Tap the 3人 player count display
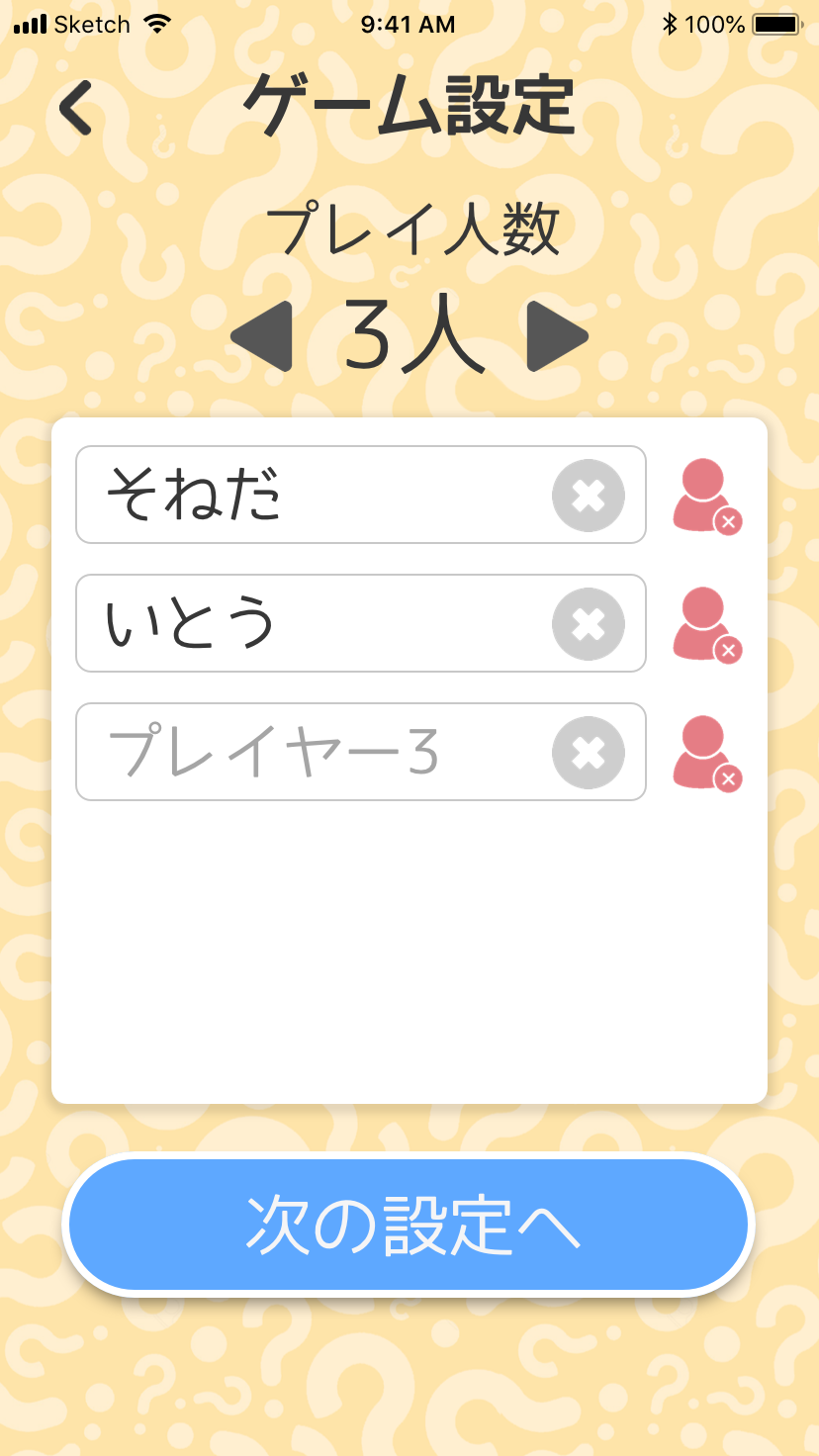Image resolution: width=819 pixels, height=1456 pixels. 409,337
